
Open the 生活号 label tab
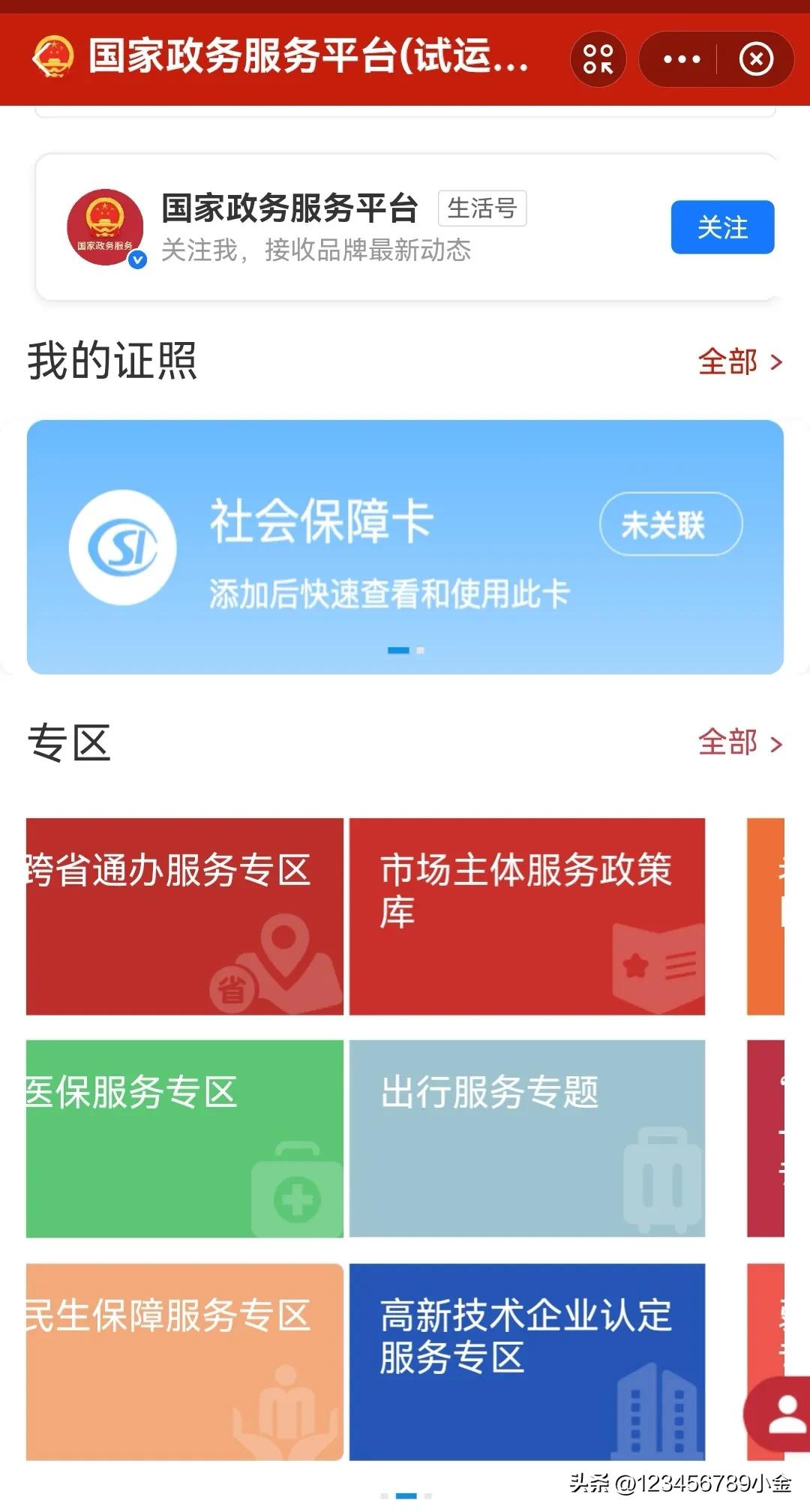point(482,208)
